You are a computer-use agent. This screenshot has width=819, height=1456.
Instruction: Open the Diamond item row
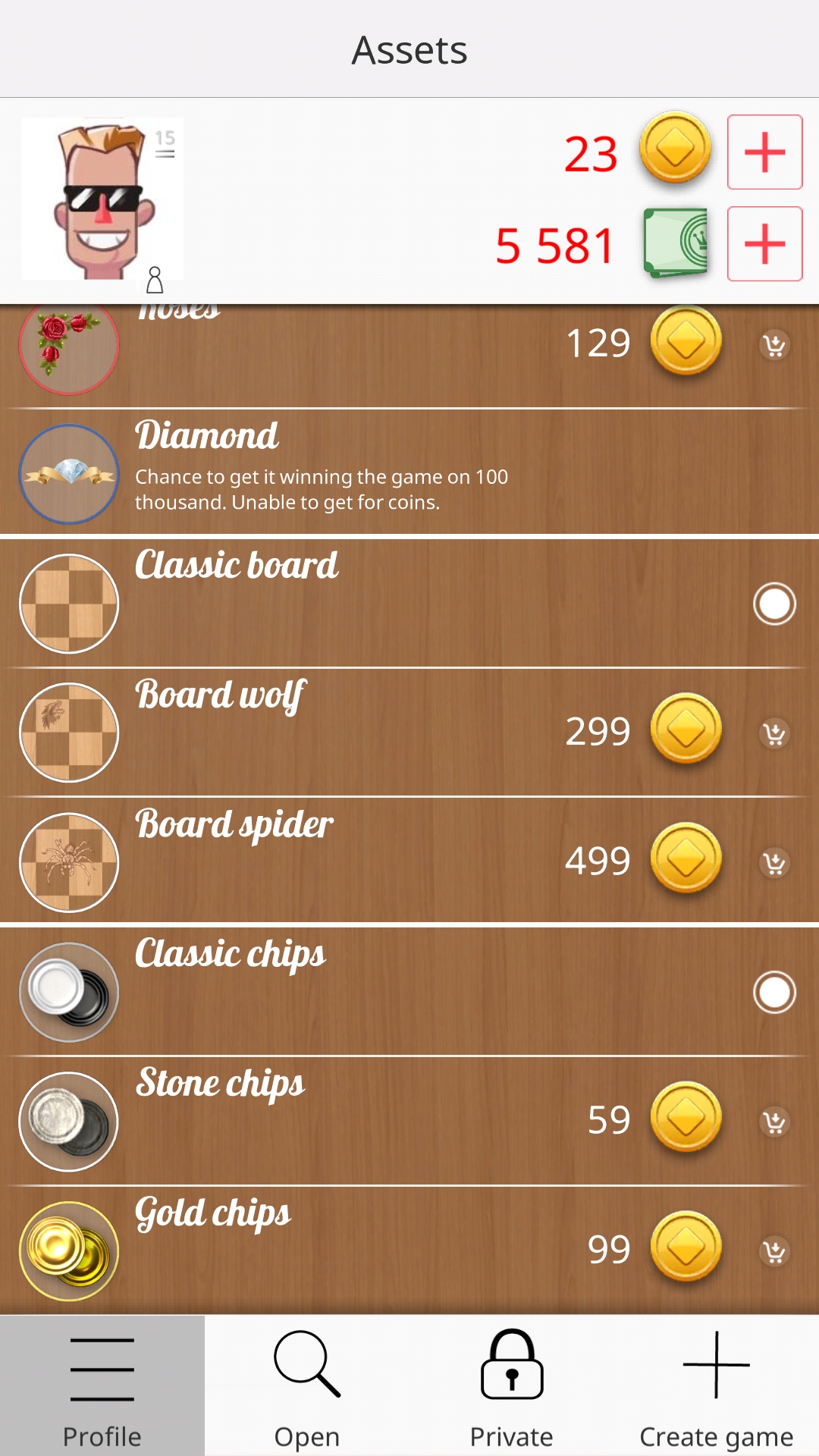(409, 473)
